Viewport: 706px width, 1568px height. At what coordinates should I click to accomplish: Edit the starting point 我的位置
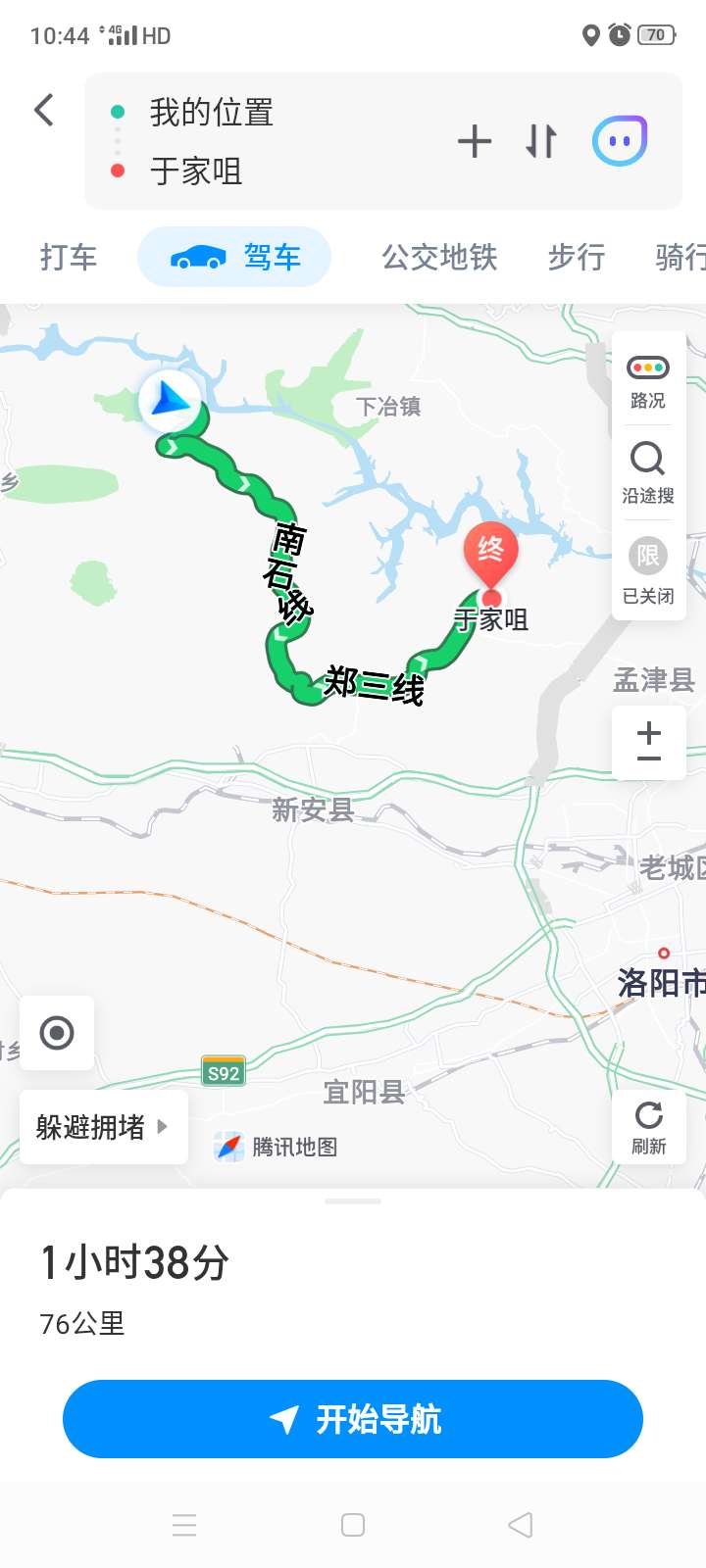pos(211,113)
